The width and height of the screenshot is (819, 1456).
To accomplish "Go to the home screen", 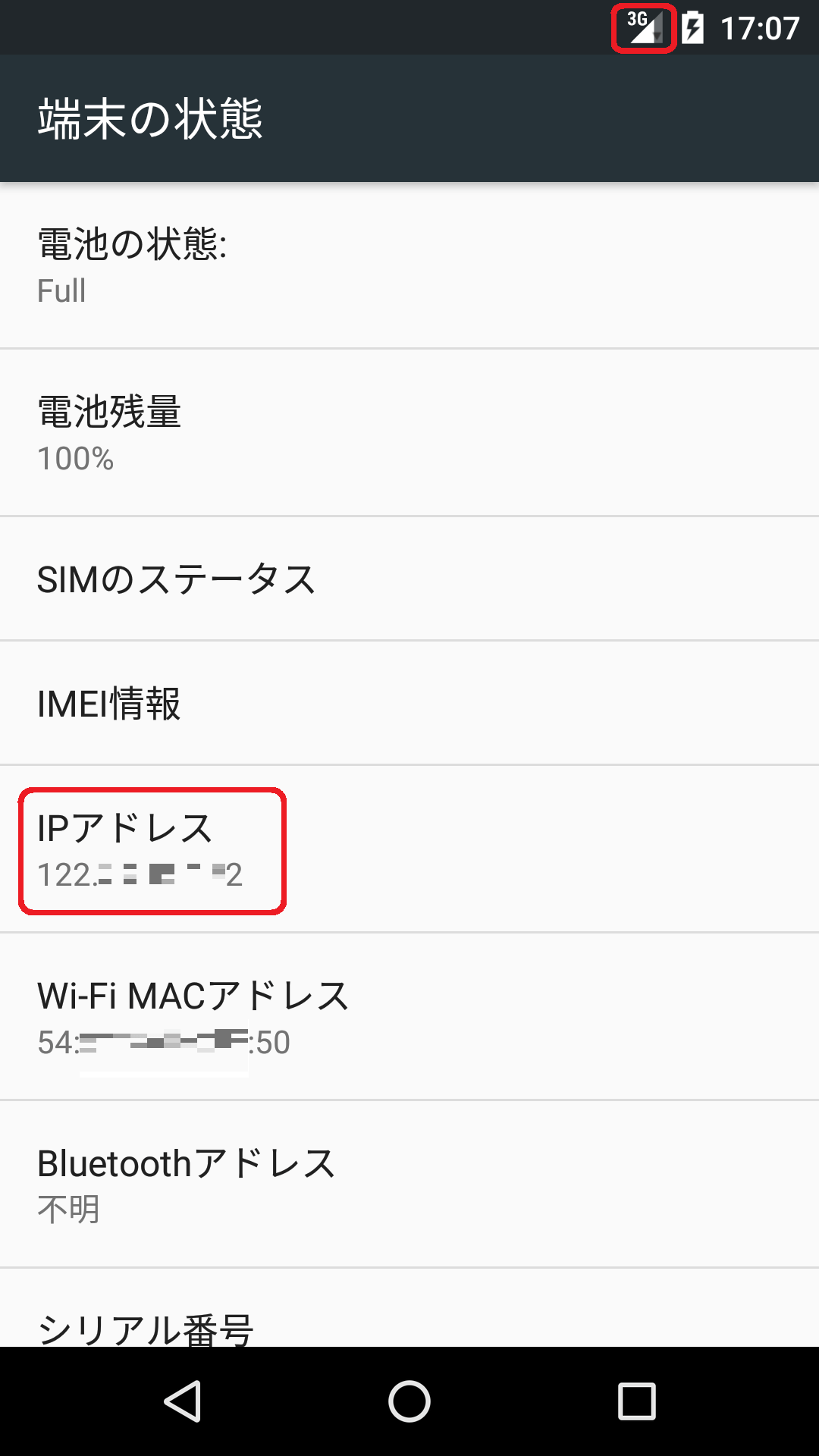I will point(409,1401).
